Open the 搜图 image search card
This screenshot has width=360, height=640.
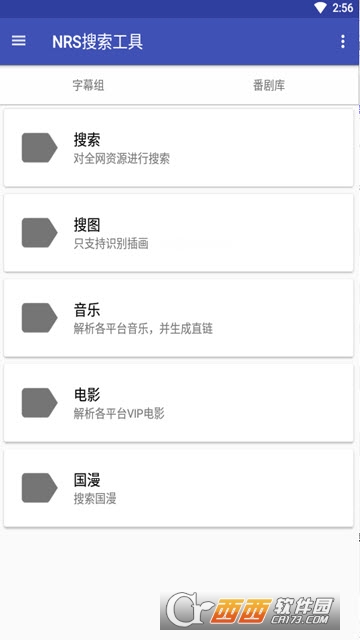(179, 233)
